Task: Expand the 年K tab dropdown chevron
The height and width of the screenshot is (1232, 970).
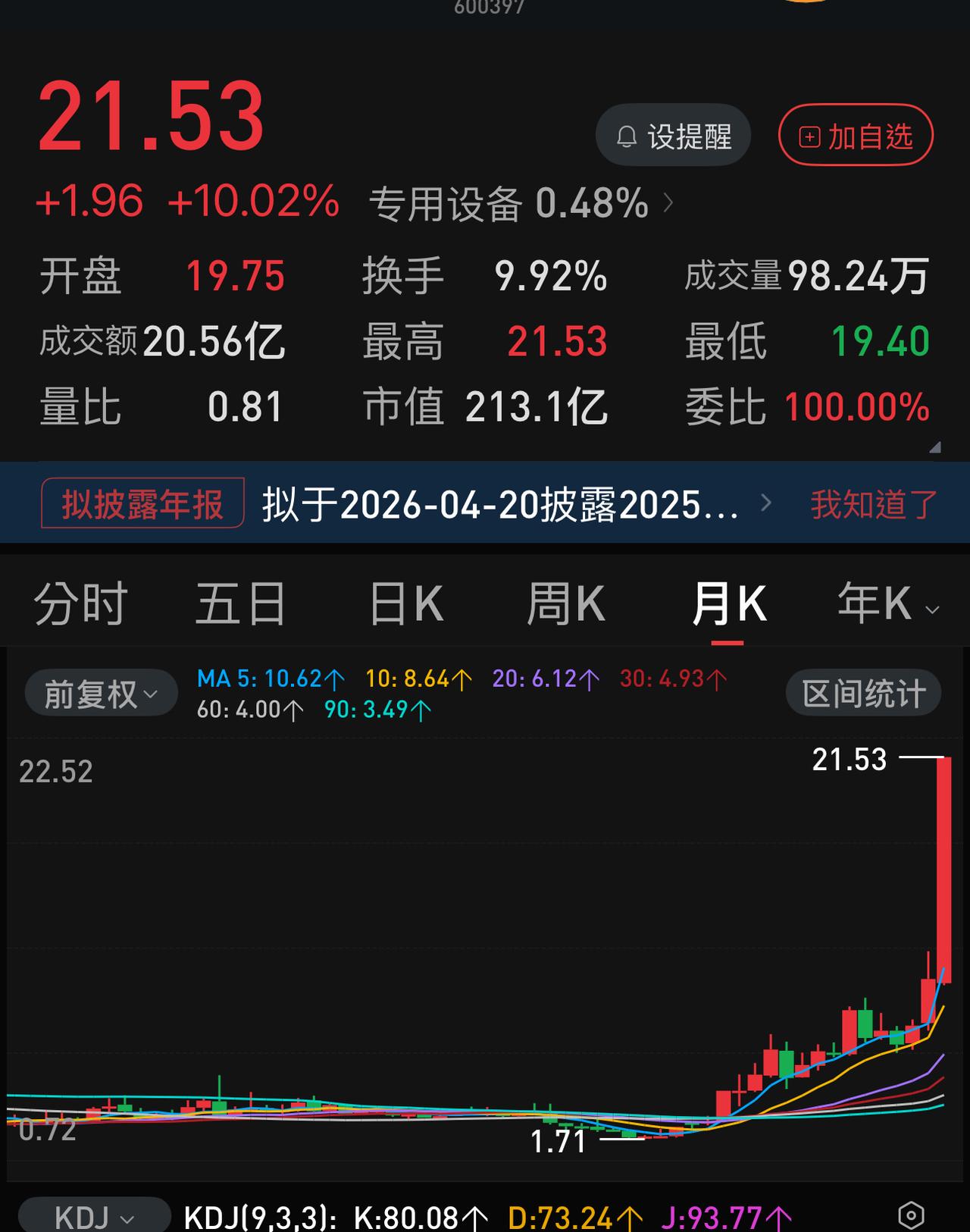Action: (931, 608)
